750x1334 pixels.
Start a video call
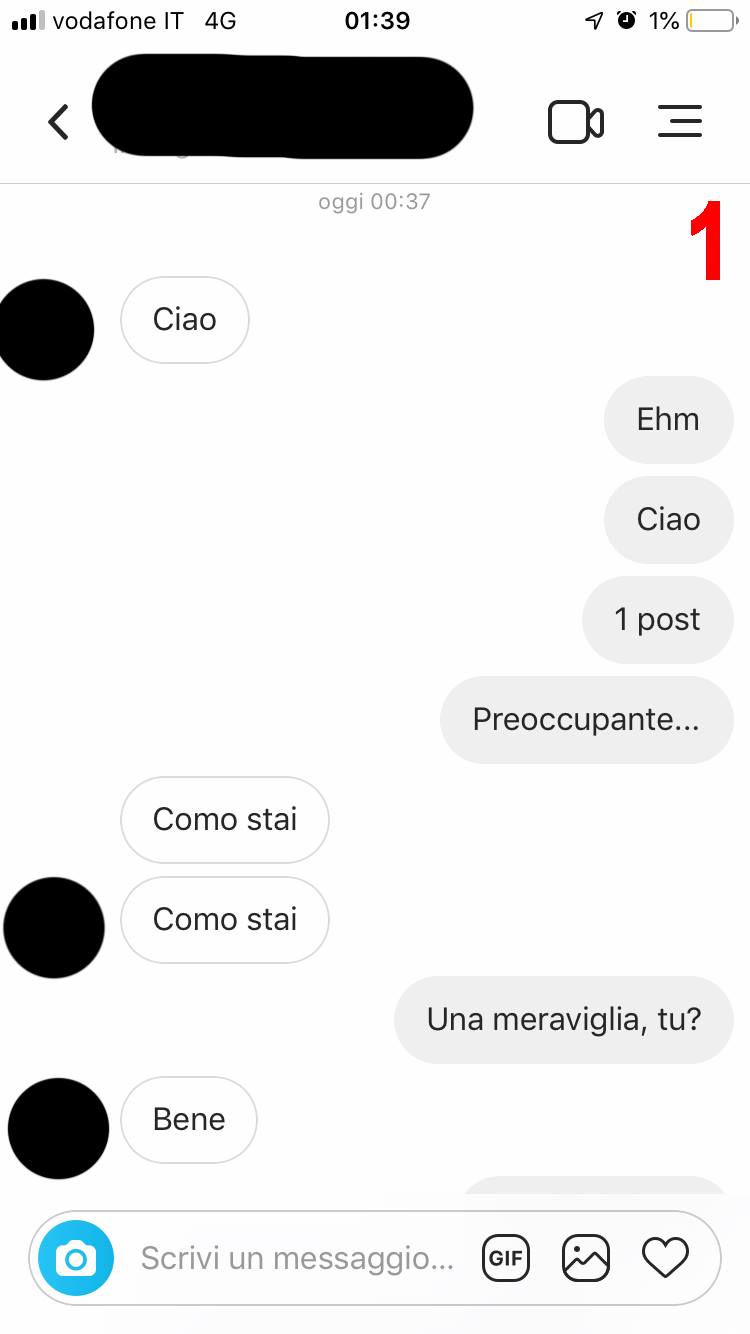576,122
